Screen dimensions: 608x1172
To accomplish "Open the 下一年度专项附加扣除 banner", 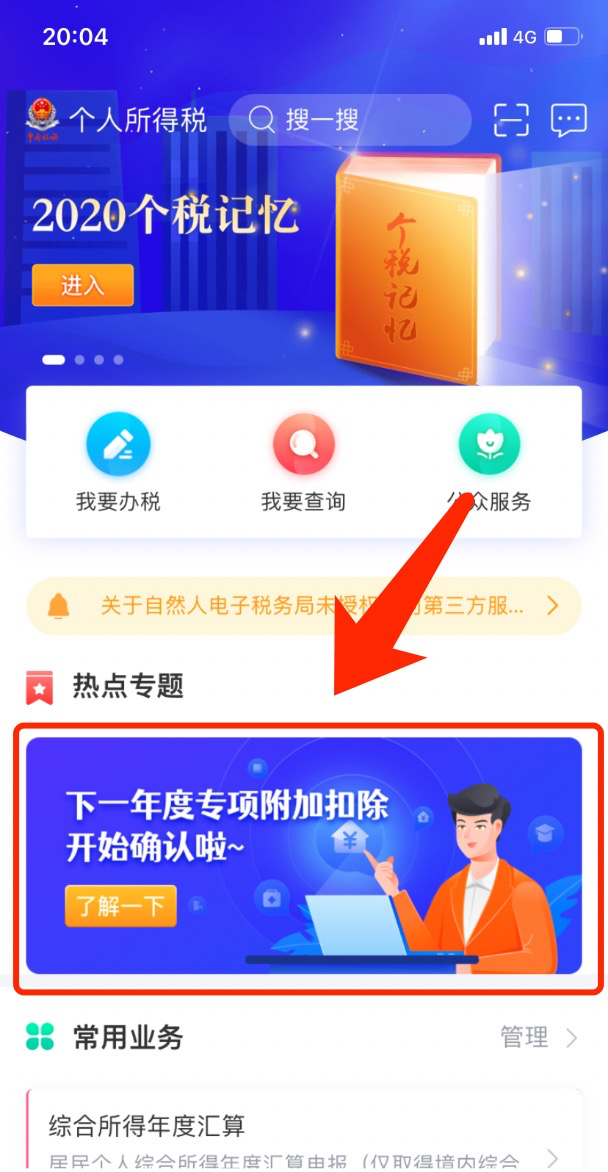I will pos(304,855).
